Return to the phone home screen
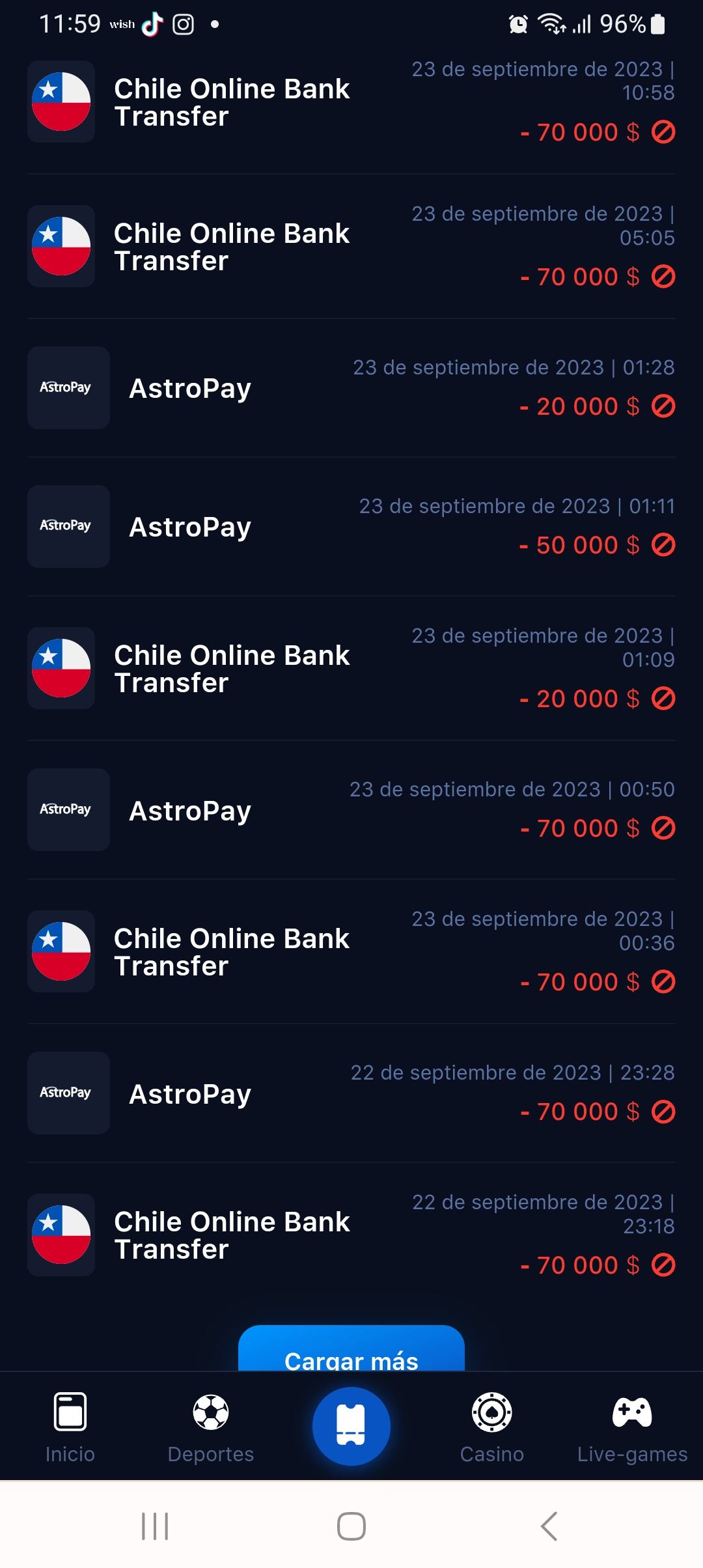This screenshot has height=1568, width=703. coord(351,1526)
